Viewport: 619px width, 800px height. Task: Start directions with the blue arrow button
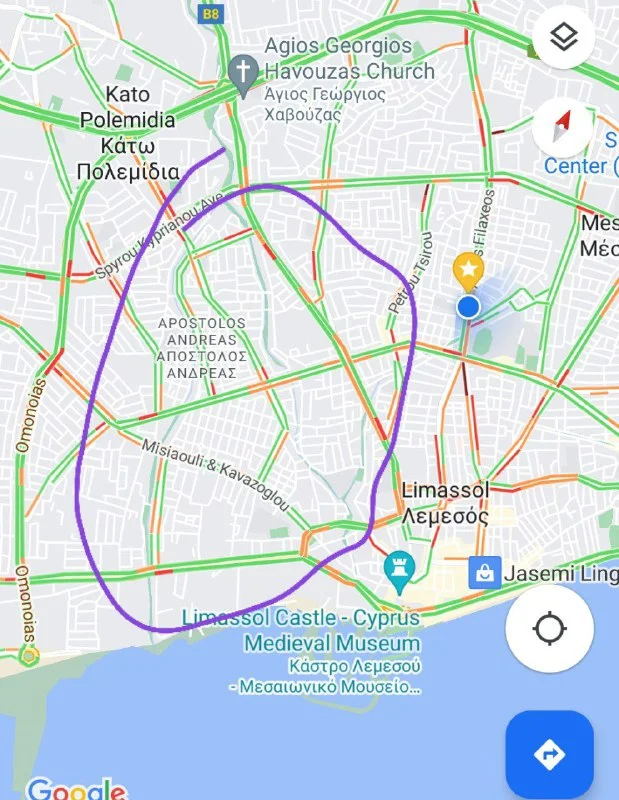pyautogui.click(x=549, y=755)
